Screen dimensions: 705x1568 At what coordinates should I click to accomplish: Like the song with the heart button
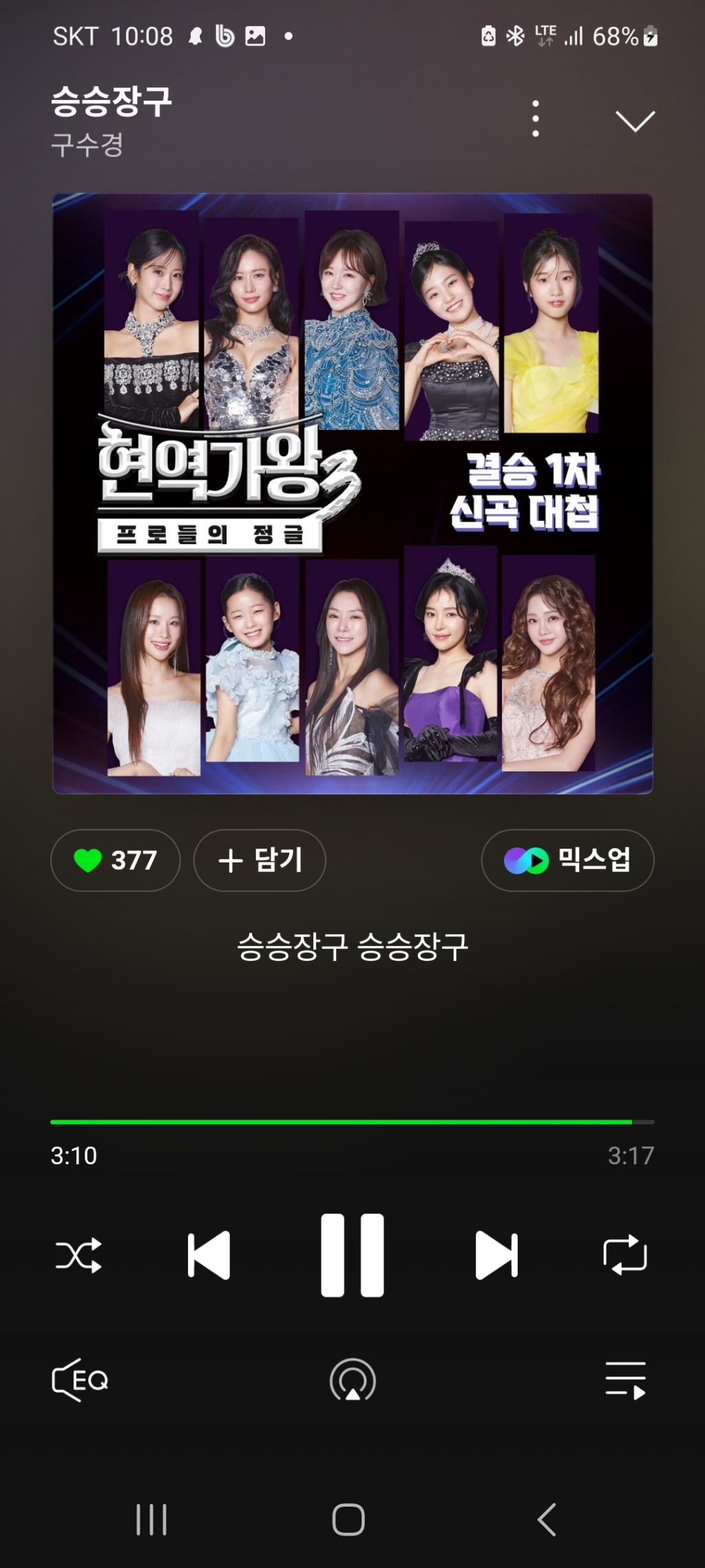[115, 860]
